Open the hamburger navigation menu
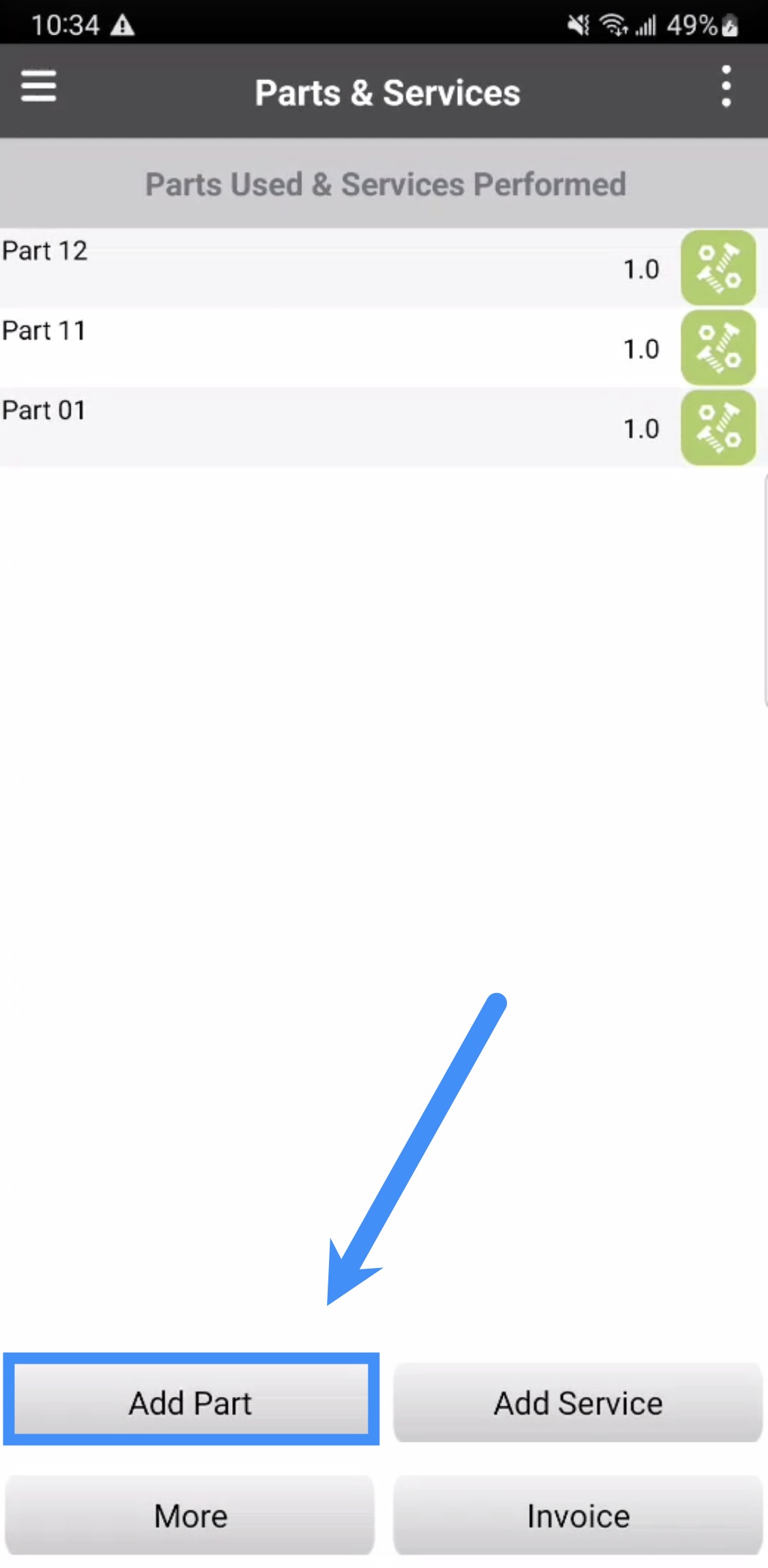Screen dimensions: 768x1568 [x=39, y=87]
